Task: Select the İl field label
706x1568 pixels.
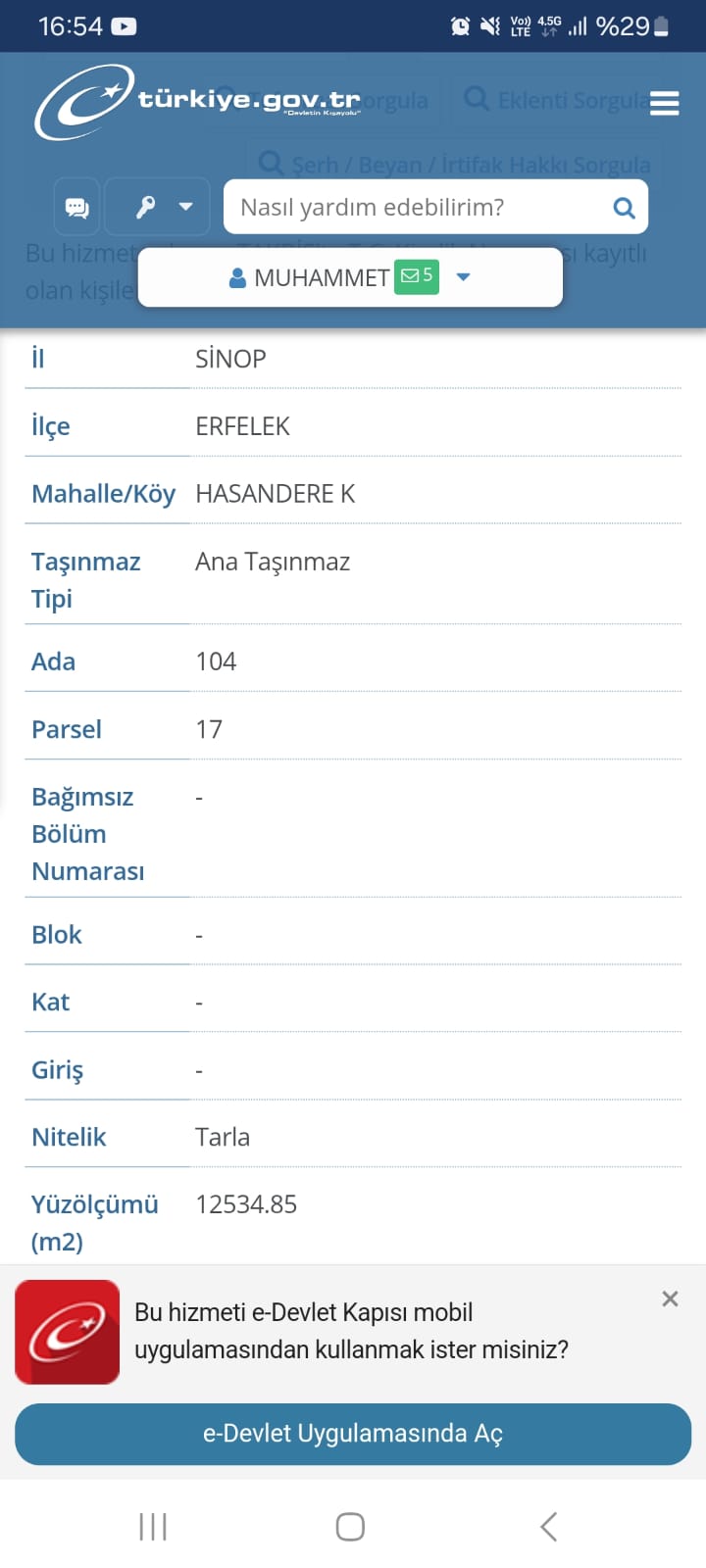Action: (x=37, y=358)
